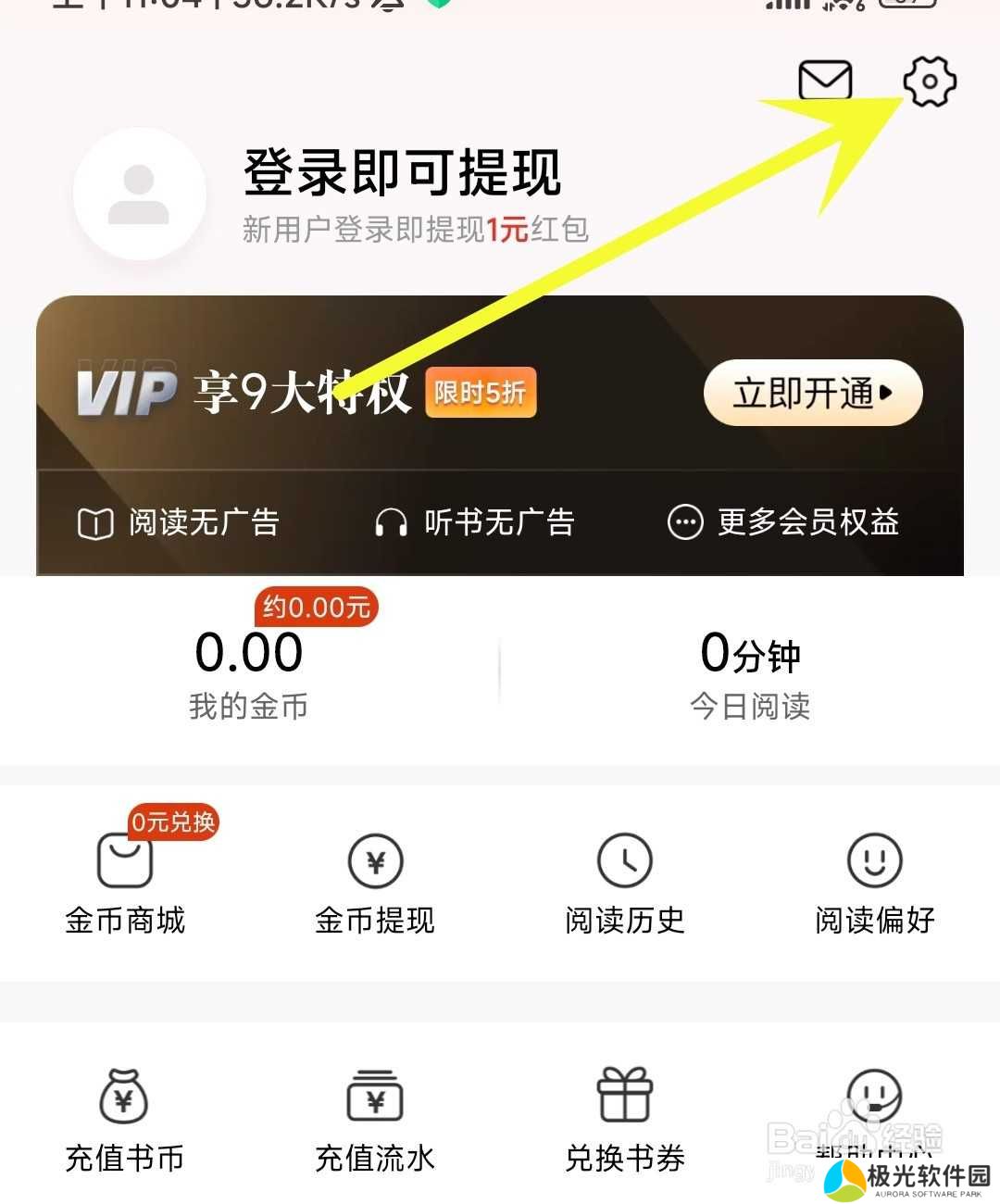
Task: View 阅读无广告 VIP benefit
Action: [178, 523]
